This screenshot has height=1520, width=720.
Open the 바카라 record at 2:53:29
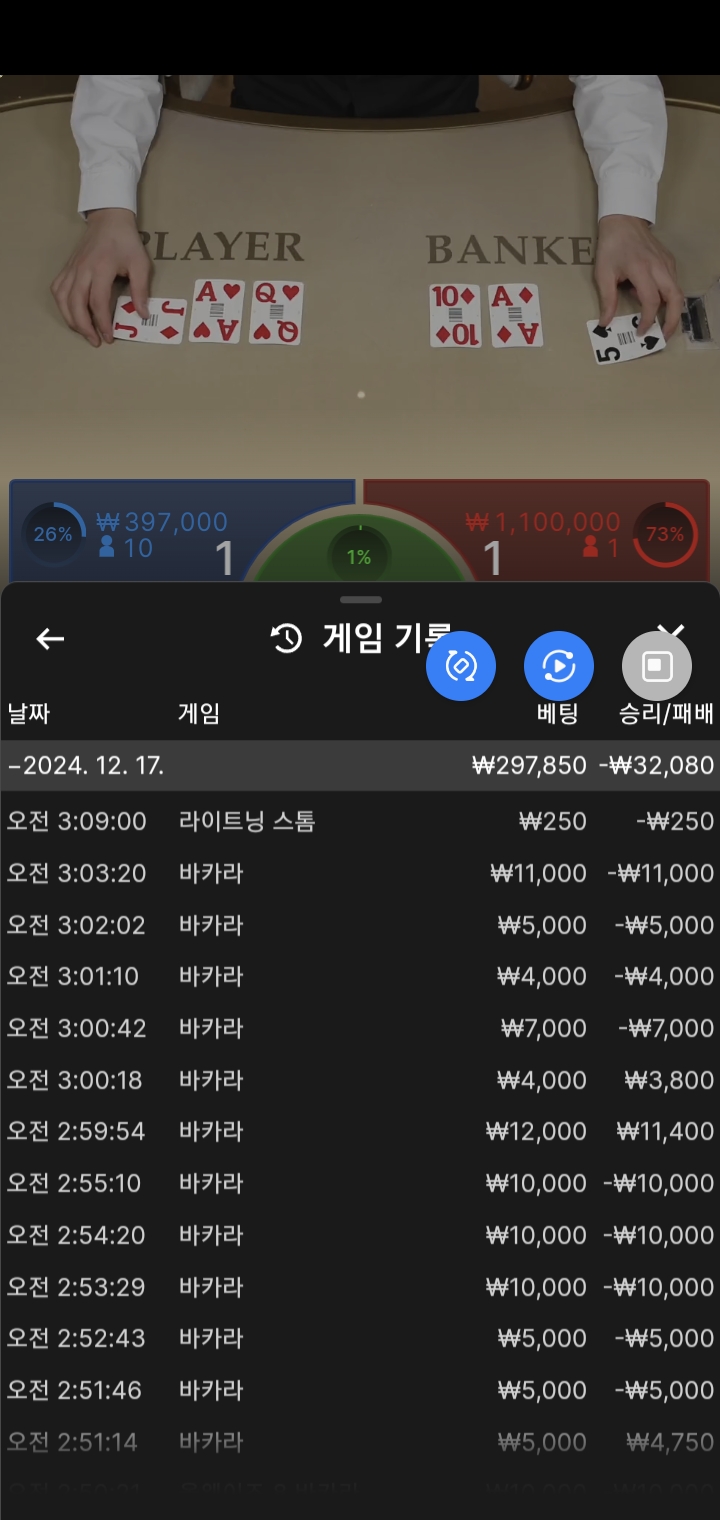click(360, 1287)
